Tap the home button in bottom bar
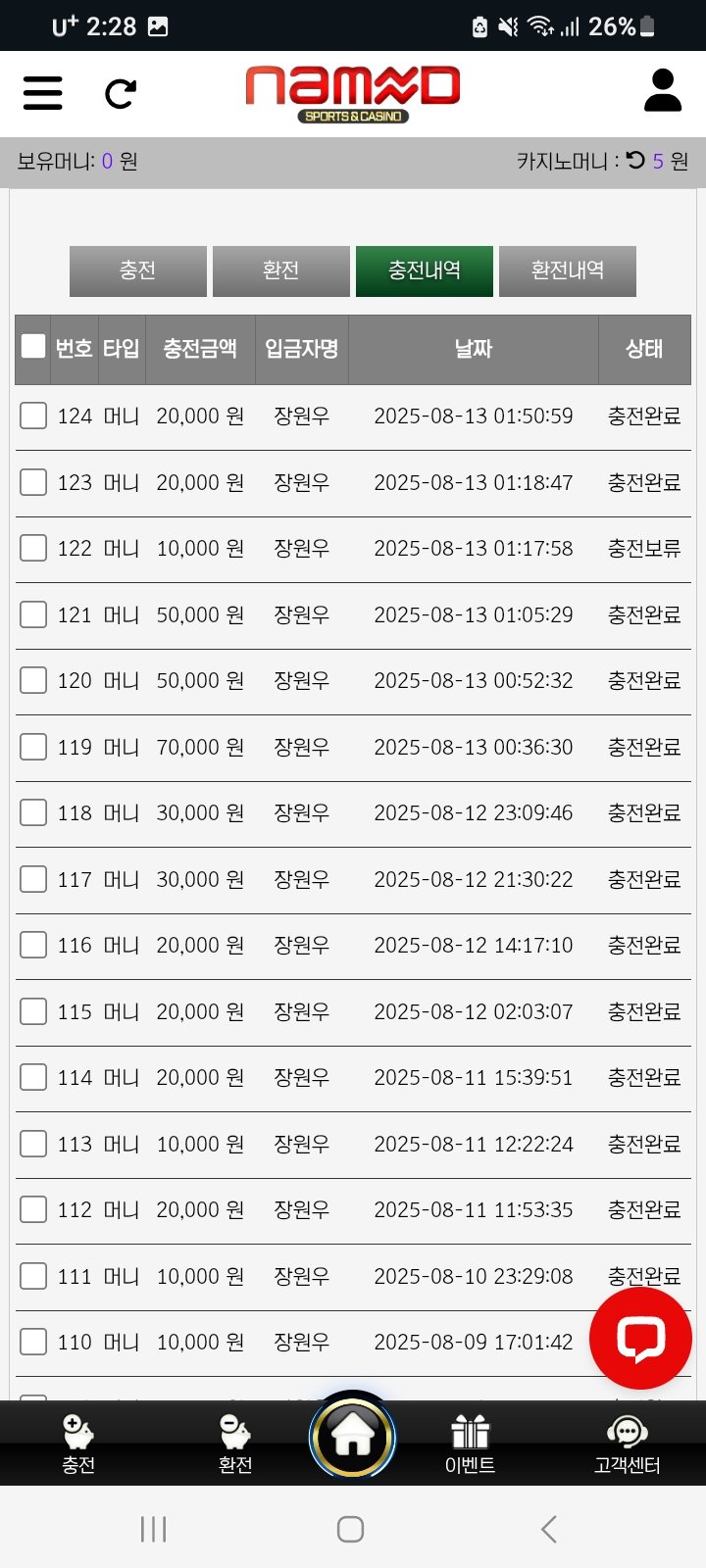The width and height of the screenshot is (706, 1568). tap(352, 1438)
